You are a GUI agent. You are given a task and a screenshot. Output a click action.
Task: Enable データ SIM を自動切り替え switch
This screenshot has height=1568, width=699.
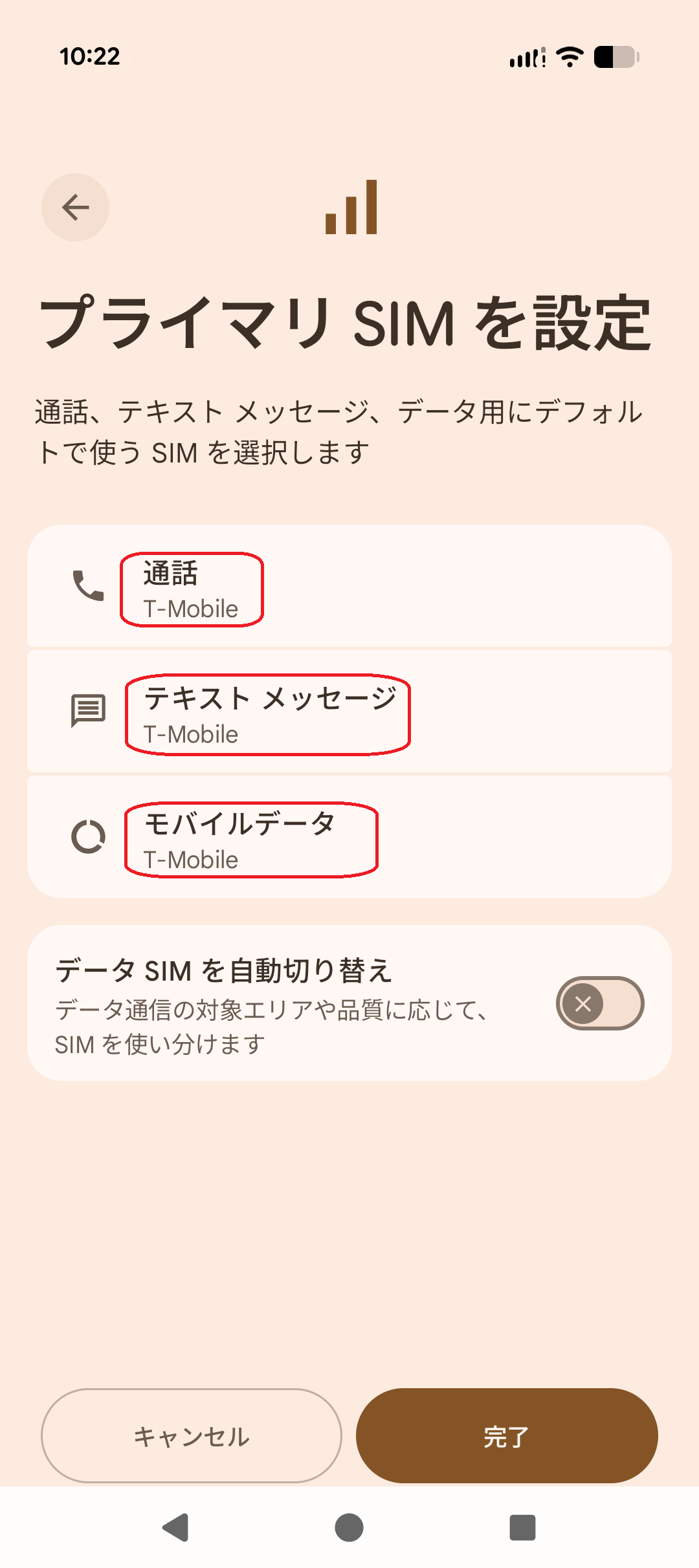click(x=600, y=1003)
